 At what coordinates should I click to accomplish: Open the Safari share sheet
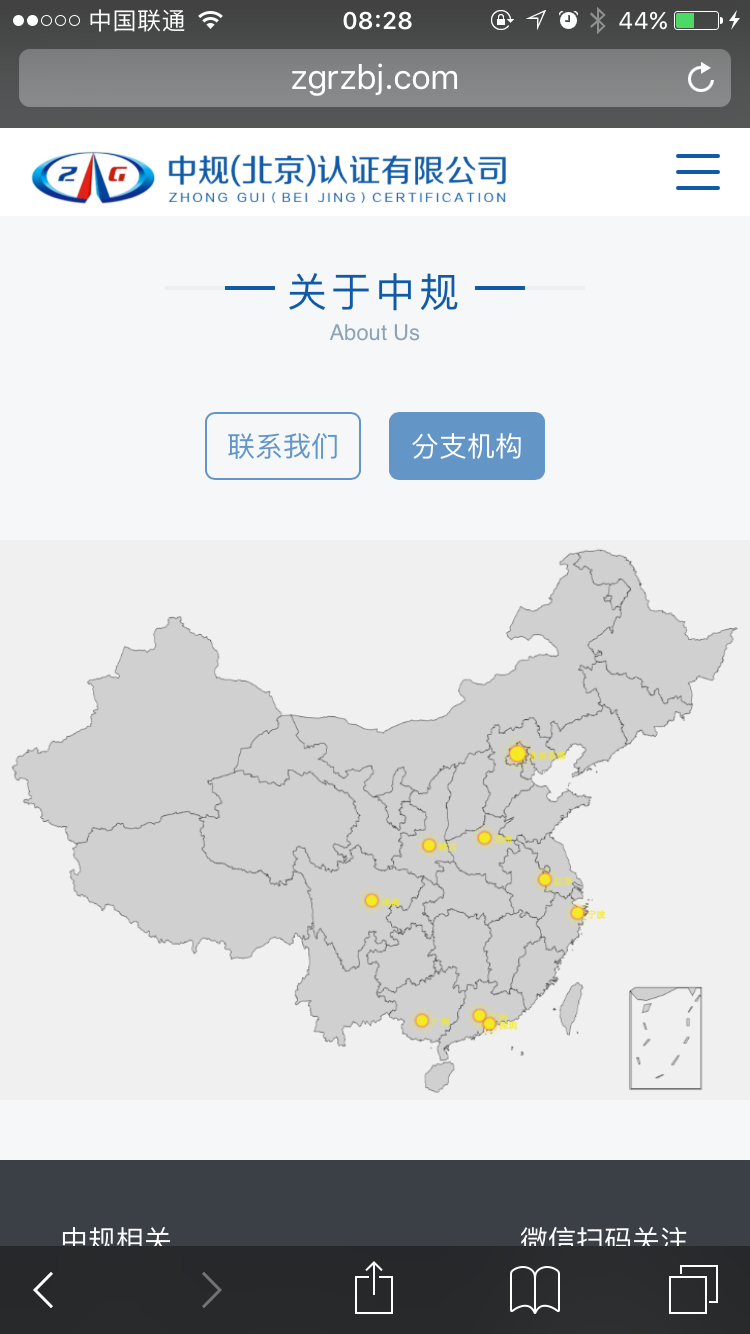pos(374,1288)
